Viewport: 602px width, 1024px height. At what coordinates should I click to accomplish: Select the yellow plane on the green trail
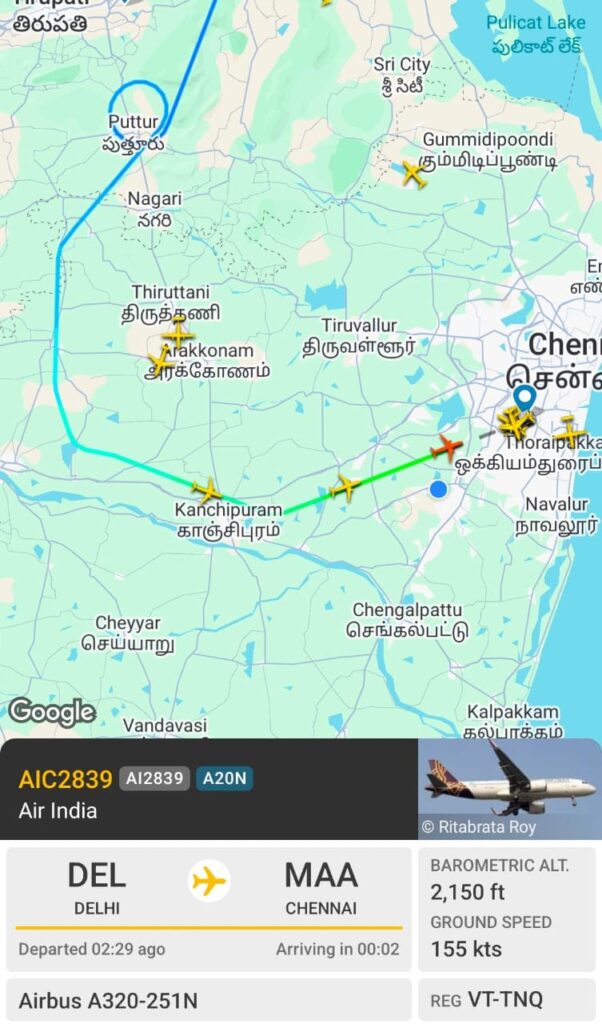pyautogui.click(x=345, y=487)
